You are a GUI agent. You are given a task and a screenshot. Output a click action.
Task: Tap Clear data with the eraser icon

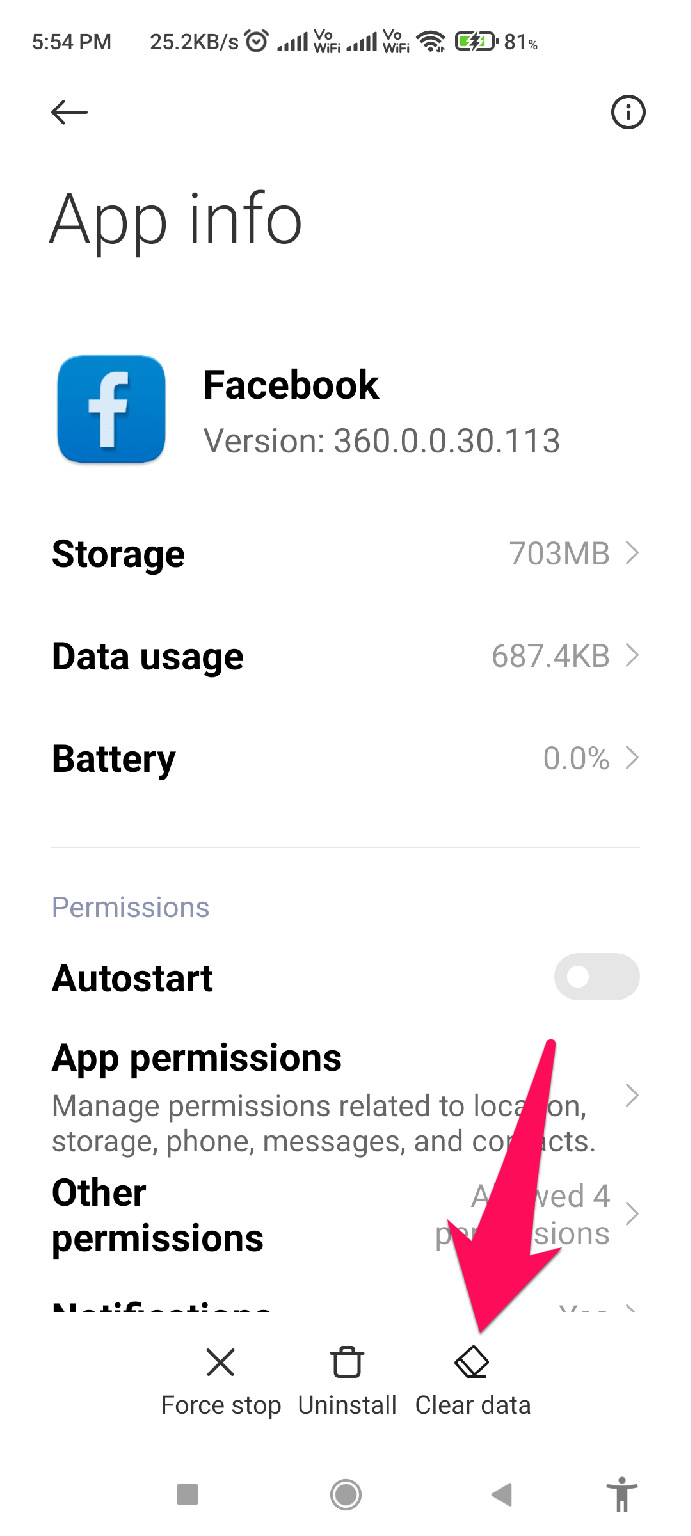point(473,1382)
